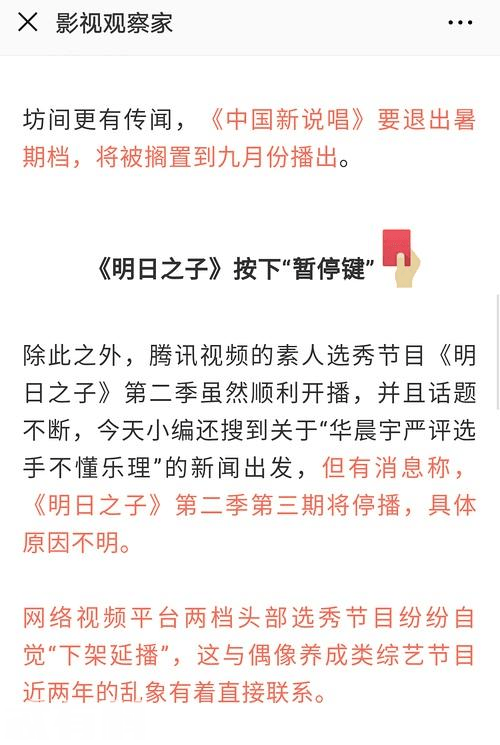This screenshot has height=745, width=500.
Task: Close the 影视观察家 article page
Action: point(28,22)
